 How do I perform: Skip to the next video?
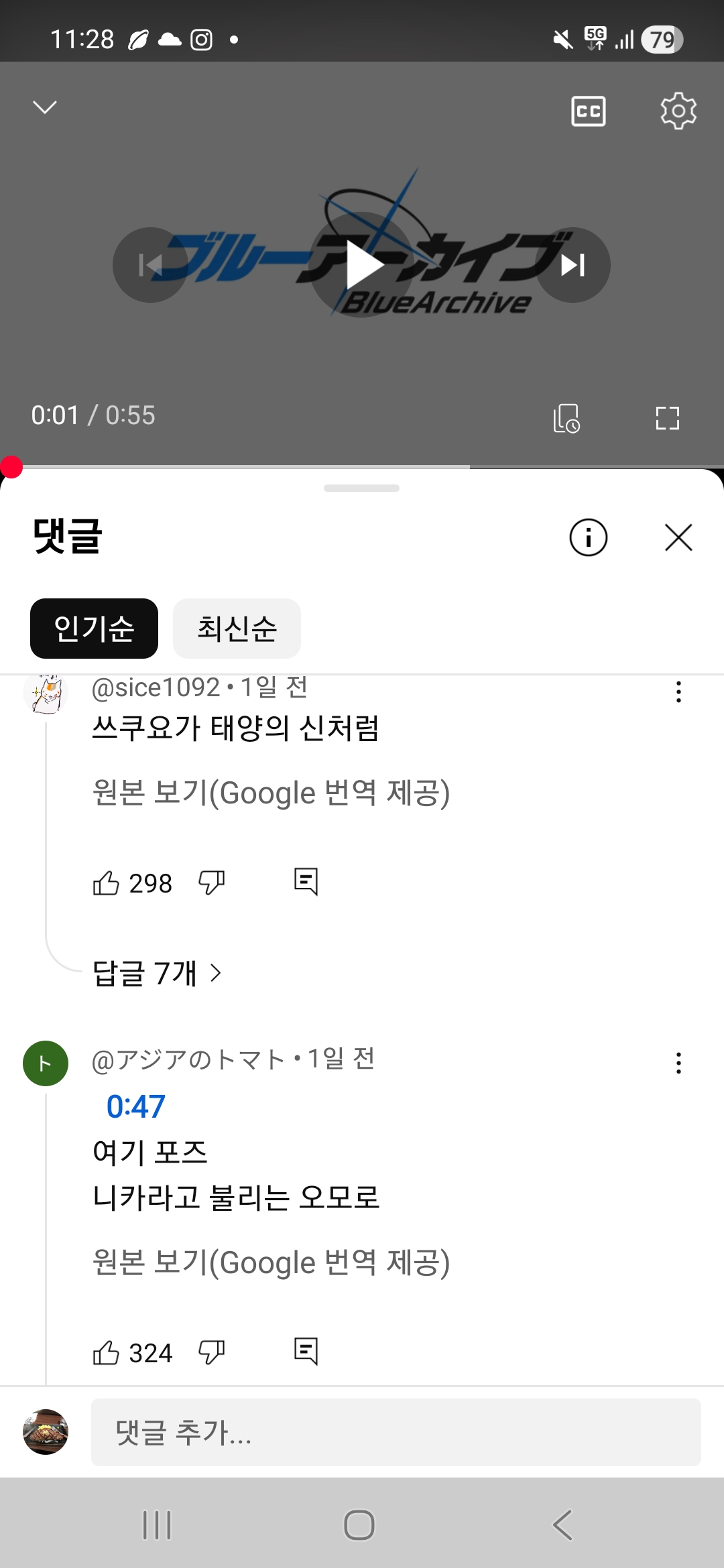tap(573, 265)
